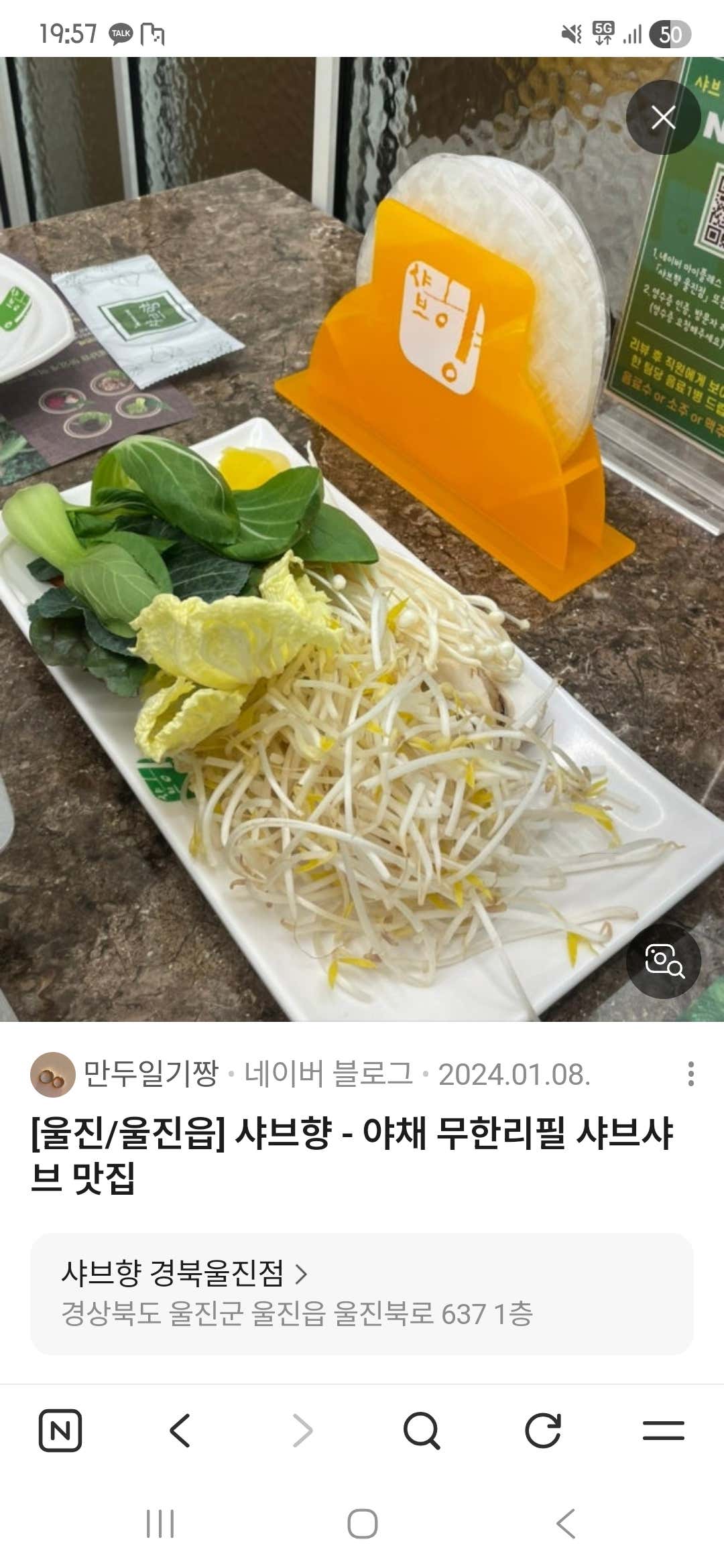Dismiss the image viewer with the X
Viewport: 724px width, 1568px height.
(664, 115)
